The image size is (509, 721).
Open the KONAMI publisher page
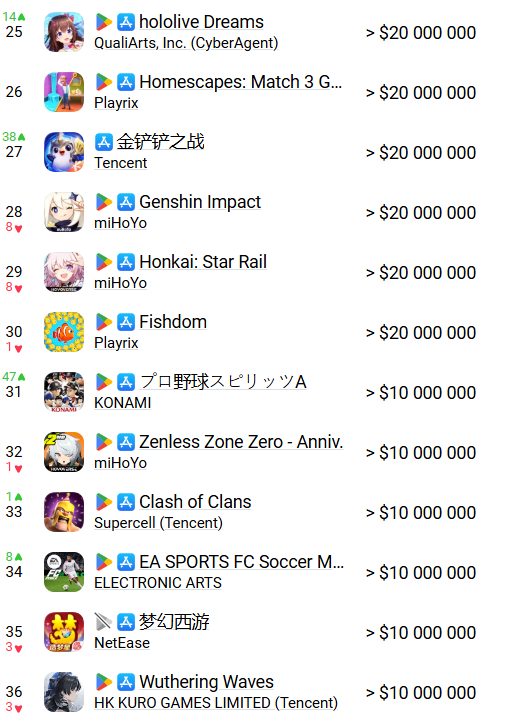pos(123,403)
